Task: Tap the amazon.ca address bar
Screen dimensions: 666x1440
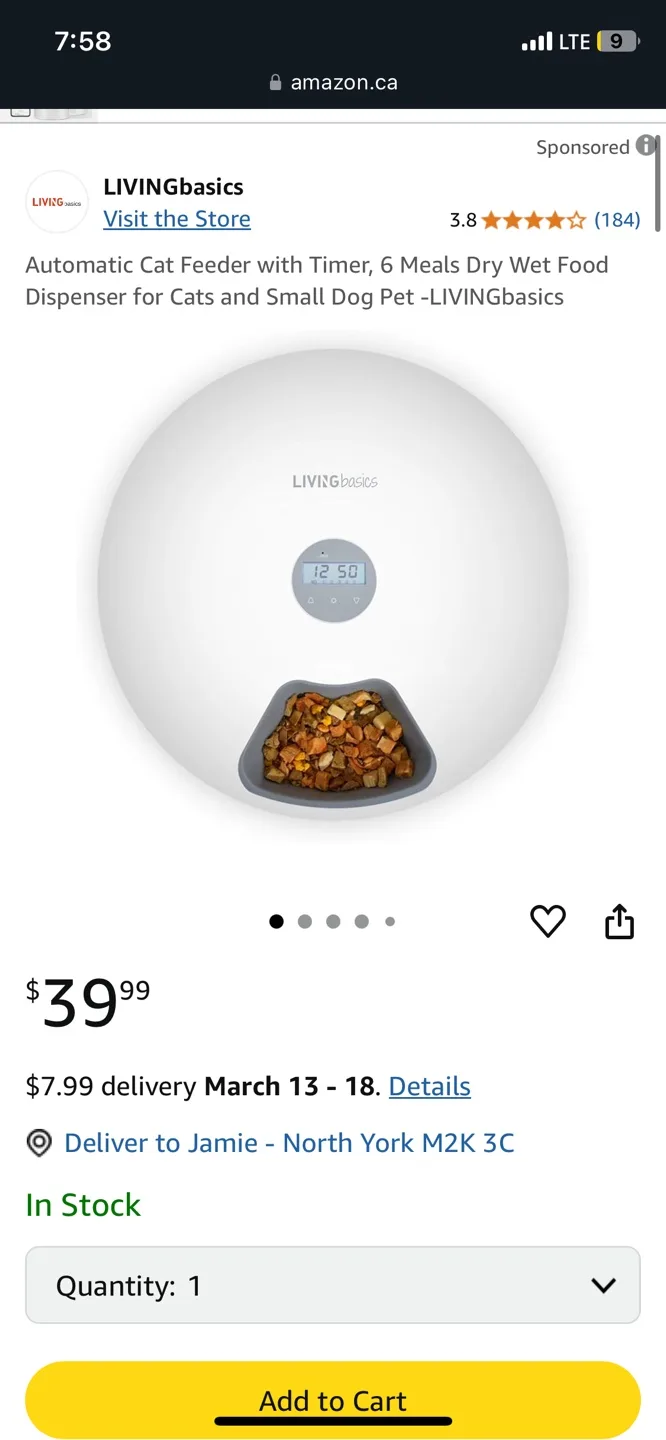Action: [x=333, y=83]
